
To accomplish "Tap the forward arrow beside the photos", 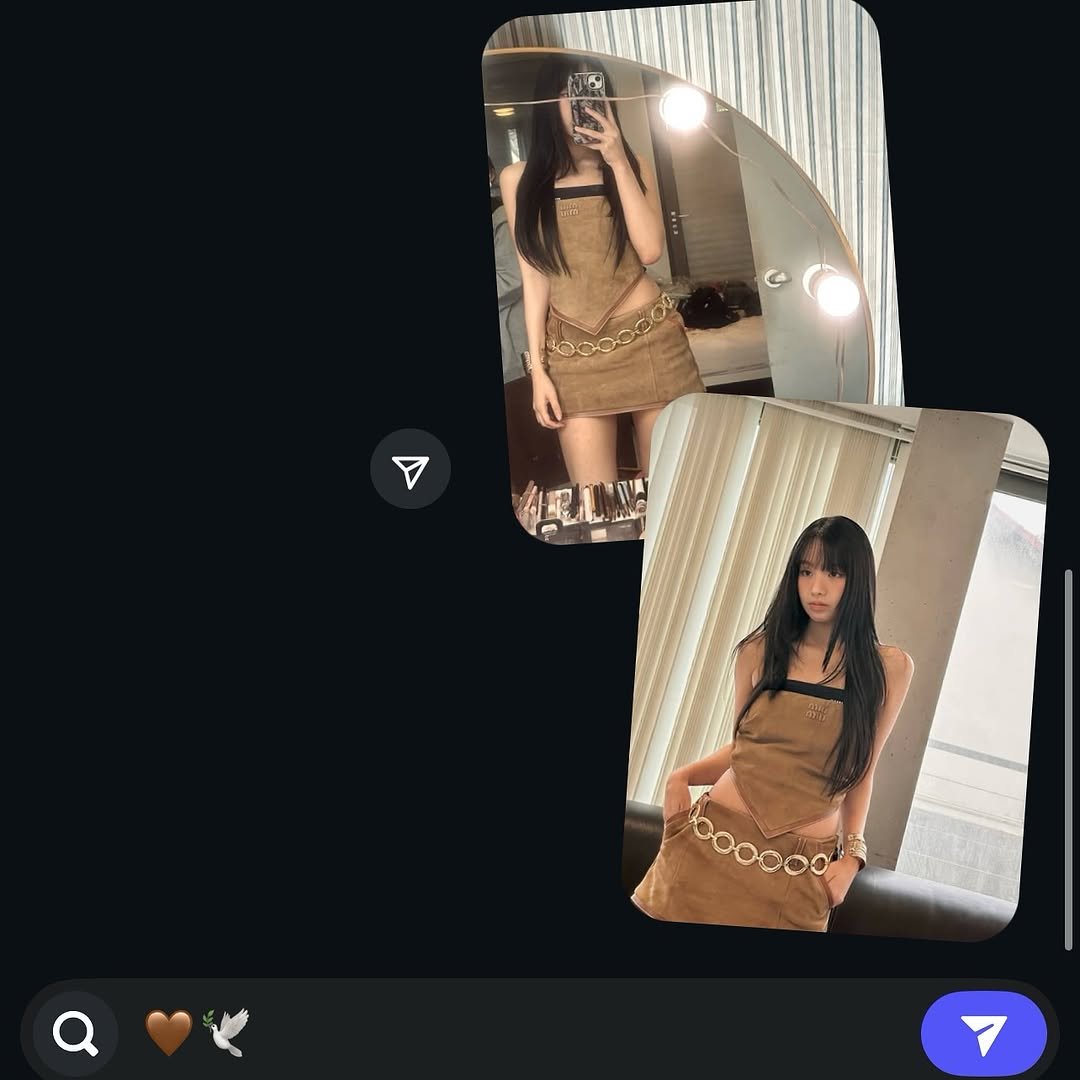I will point(410,469).
